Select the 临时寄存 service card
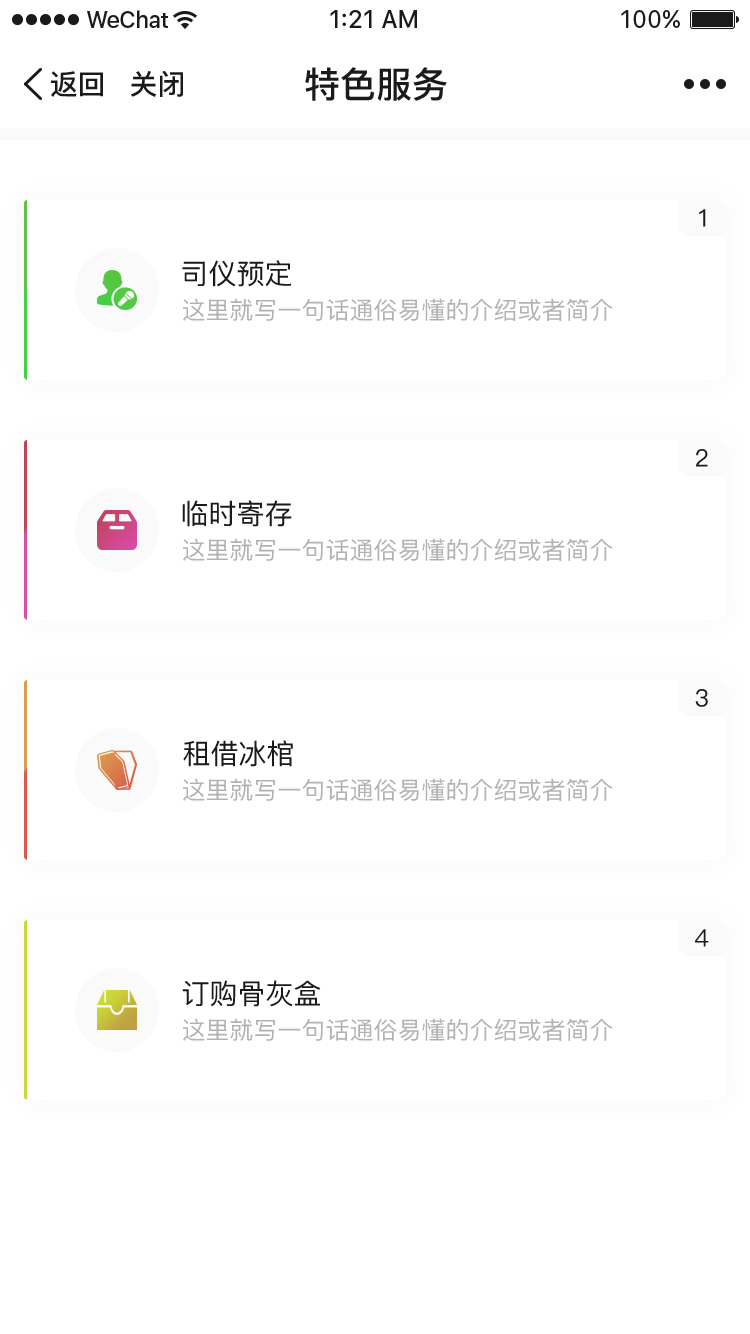 pyautogui.click(x=375, y=530)
